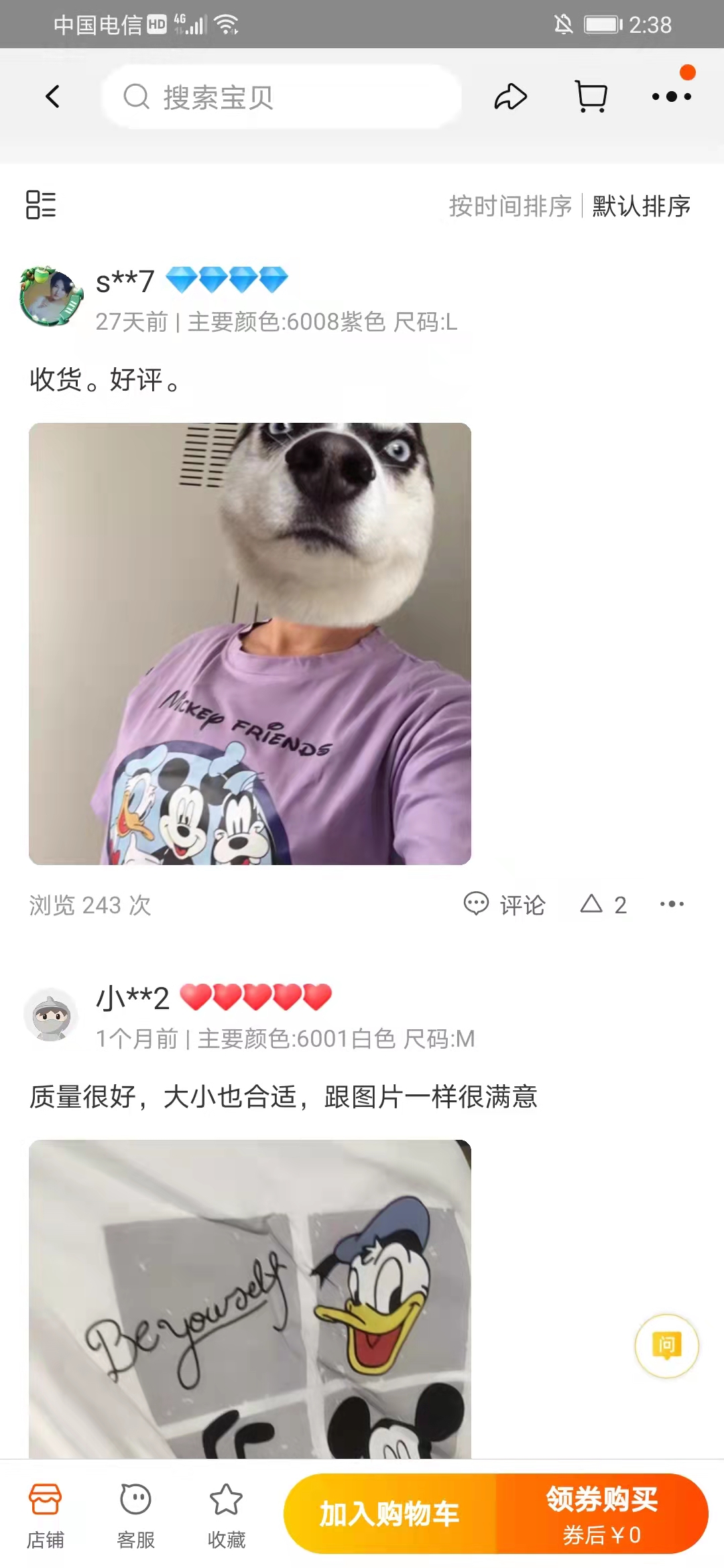The height and width of the screenshot is (1568, 724).
Task: Comment on s**7's review
Action: coord(505,905)
